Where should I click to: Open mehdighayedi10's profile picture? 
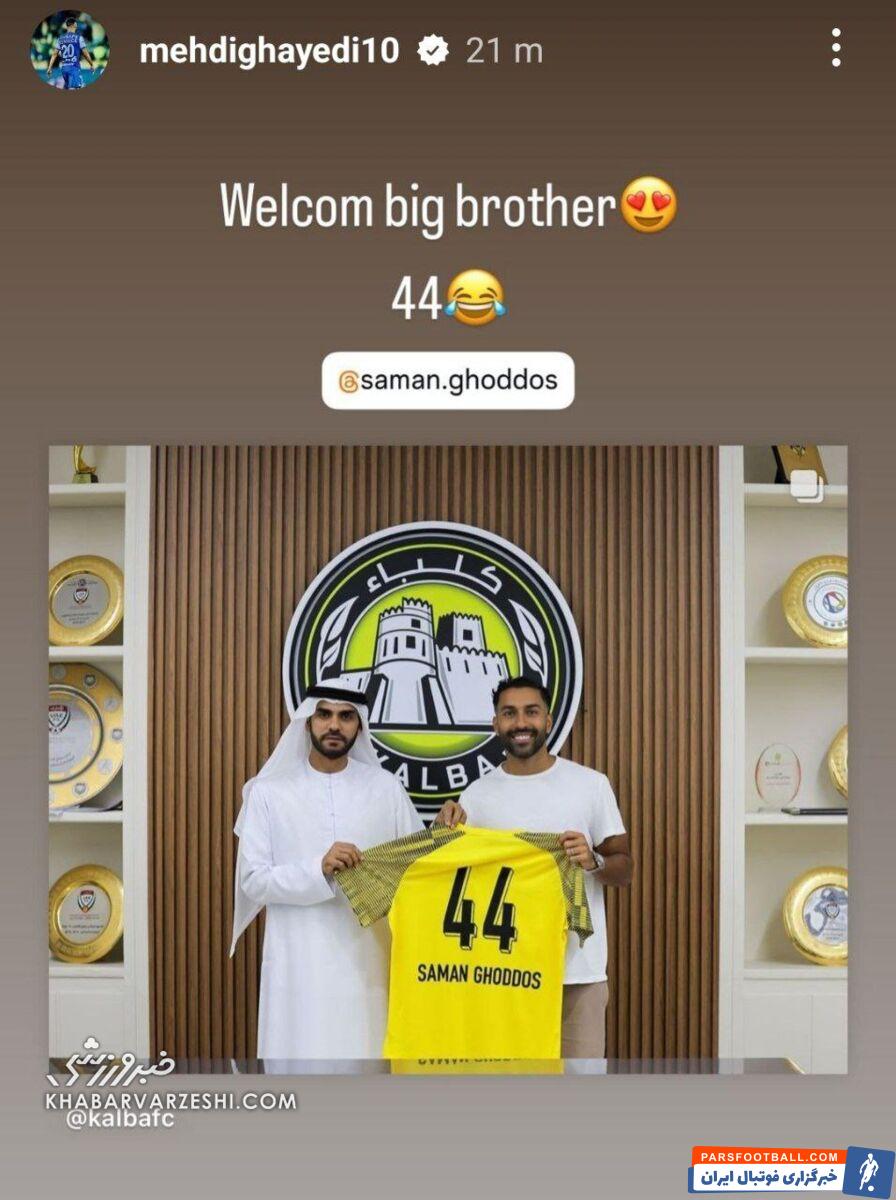(69, 50)
